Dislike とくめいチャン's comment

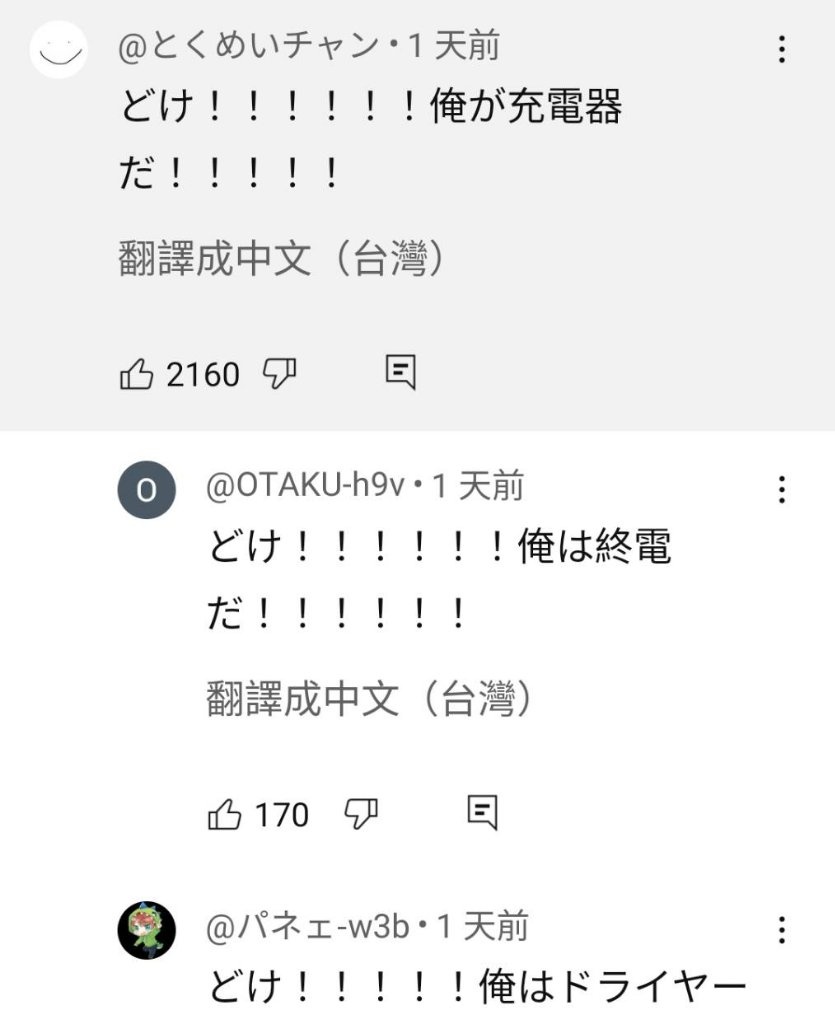(280, 374)
